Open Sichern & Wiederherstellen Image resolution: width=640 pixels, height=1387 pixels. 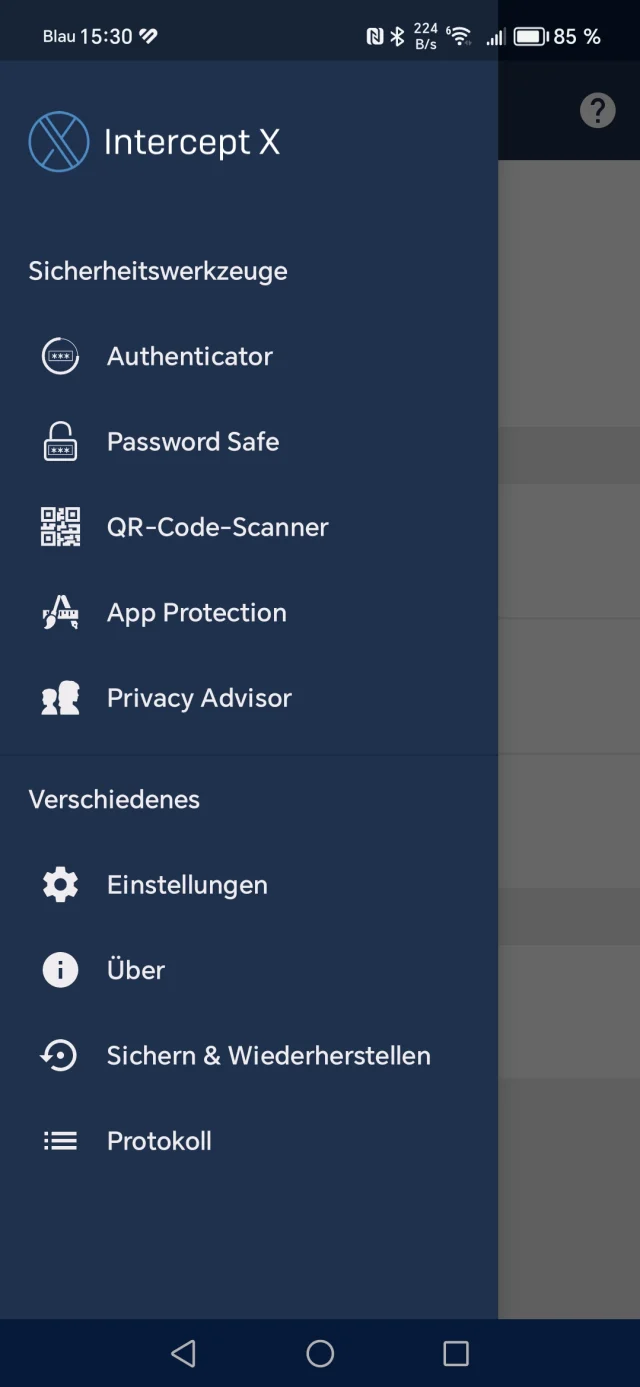268,1056
